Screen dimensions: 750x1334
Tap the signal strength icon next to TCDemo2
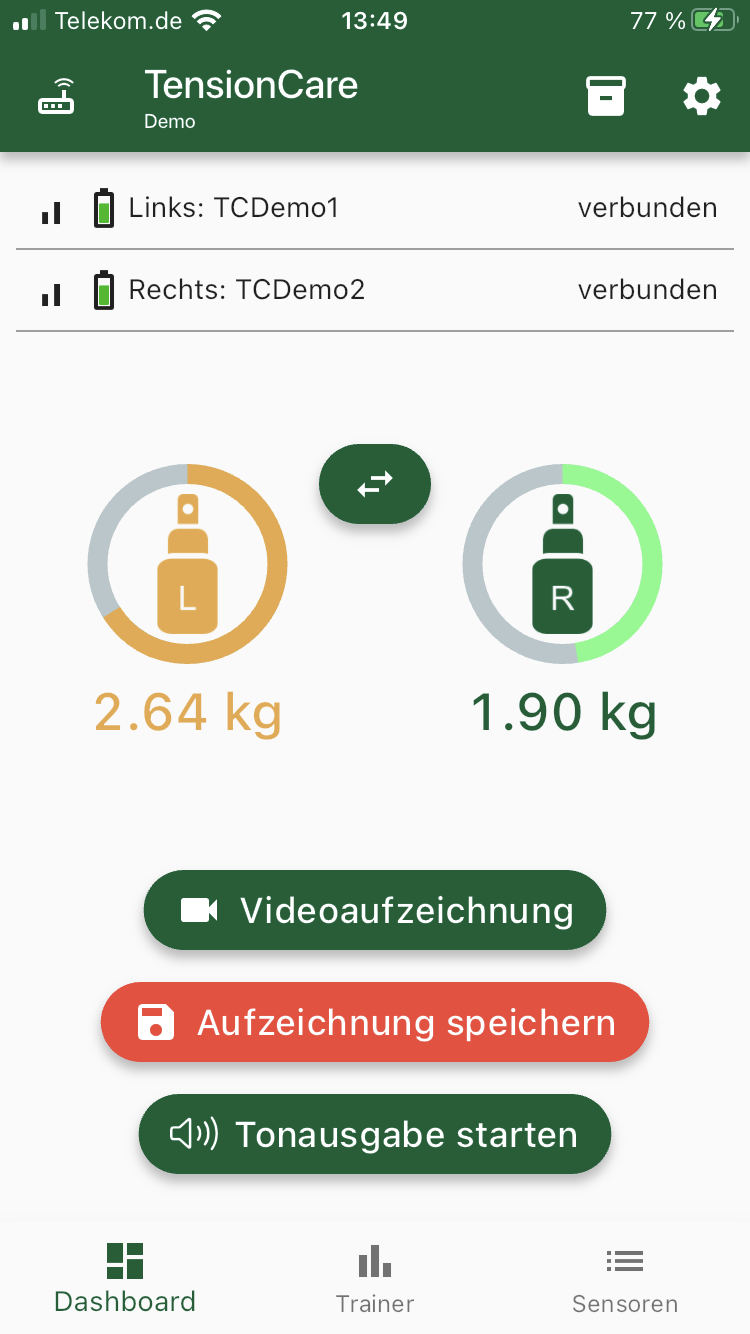[50, 290]
